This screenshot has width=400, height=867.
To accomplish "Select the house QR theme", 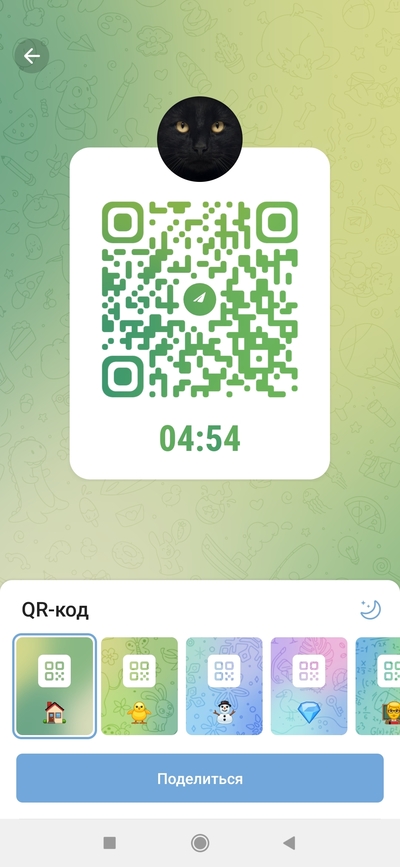I will [x=54, y=686].
